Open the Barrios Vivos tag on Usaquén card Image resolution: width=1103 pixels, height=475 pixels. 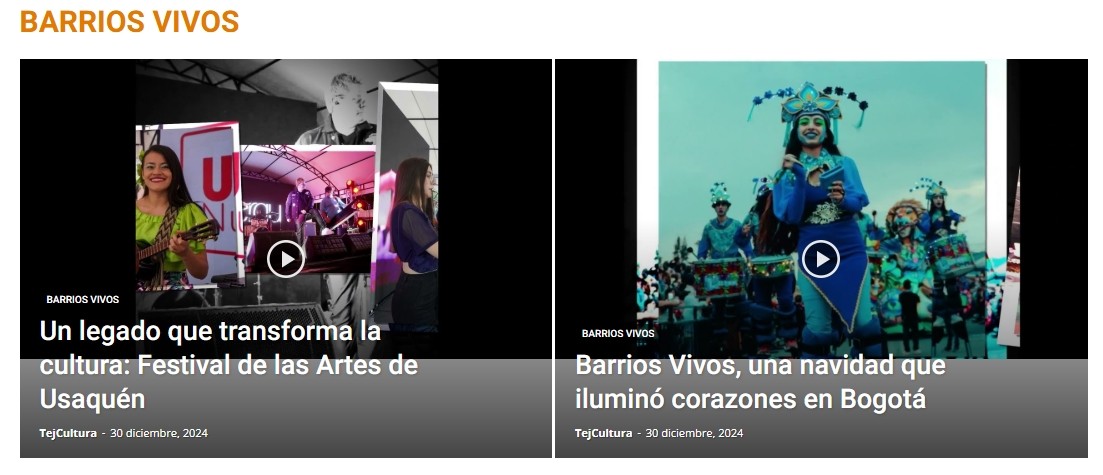(82, 299)
